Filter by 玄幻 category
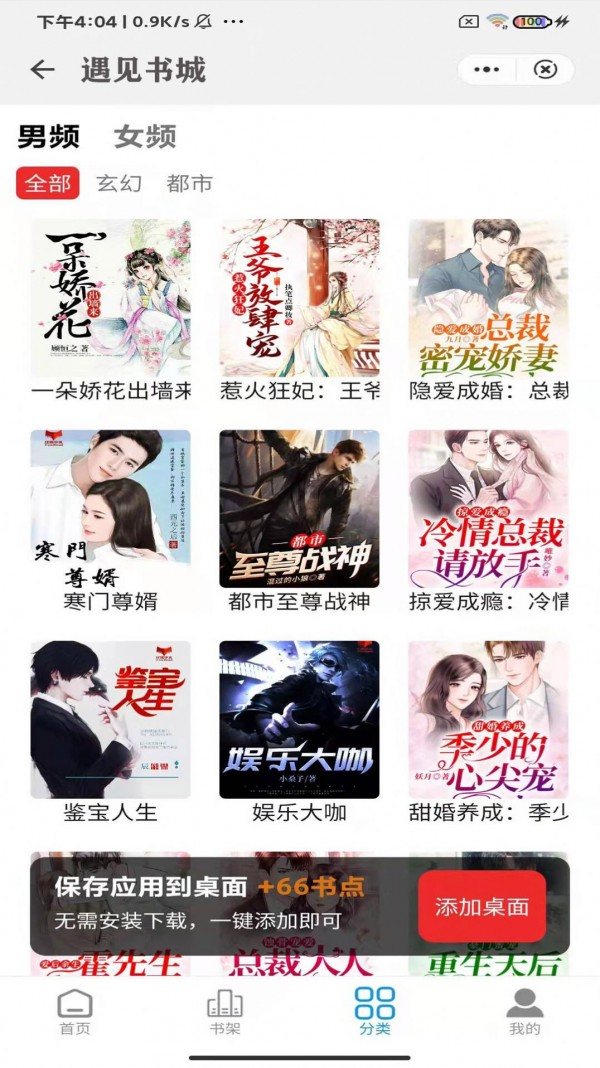This screenshot has width=600, height=1068. [x=118, y=184]
